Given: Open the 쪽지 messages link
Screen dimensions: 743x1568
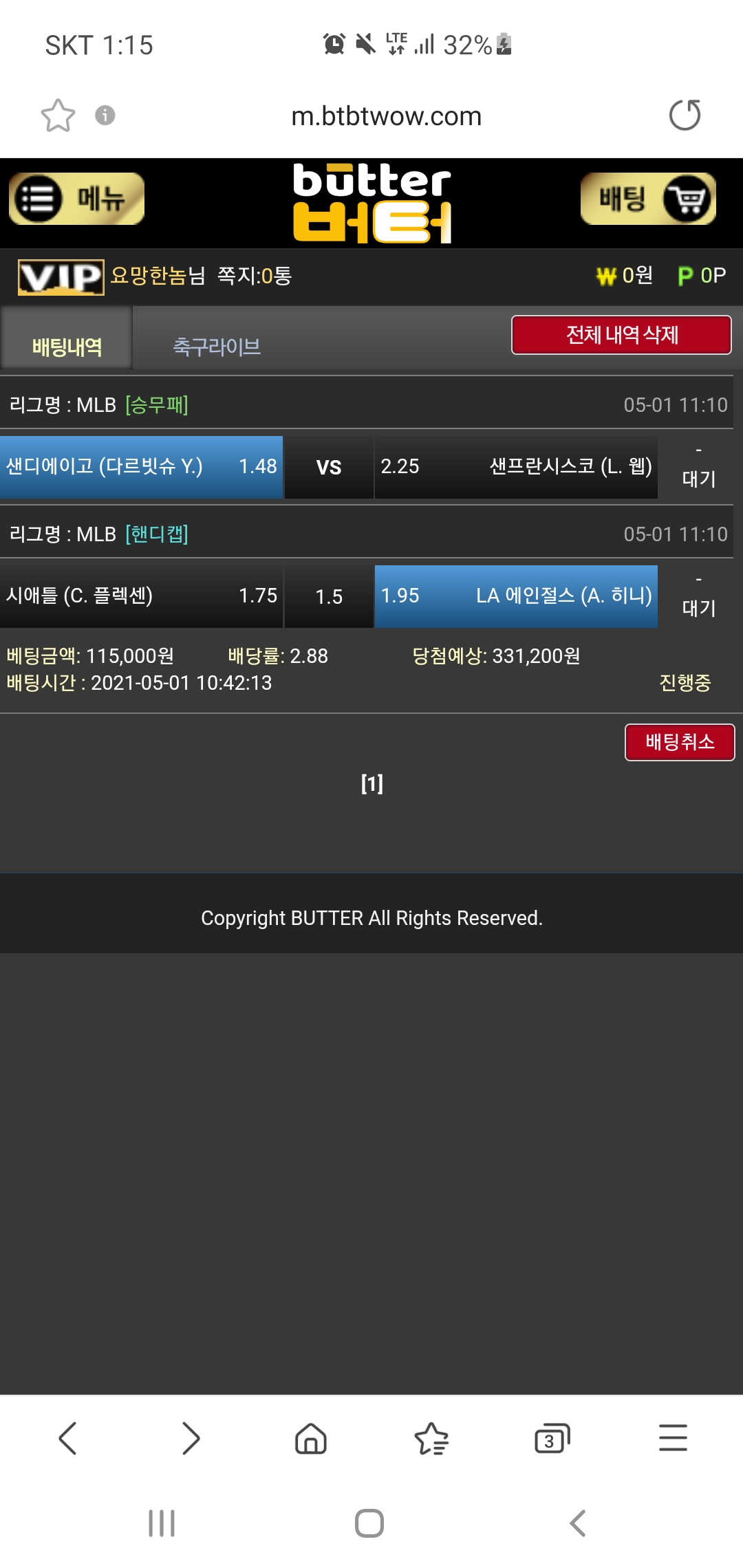Looking at the screenshot, I should click(255, 276).
